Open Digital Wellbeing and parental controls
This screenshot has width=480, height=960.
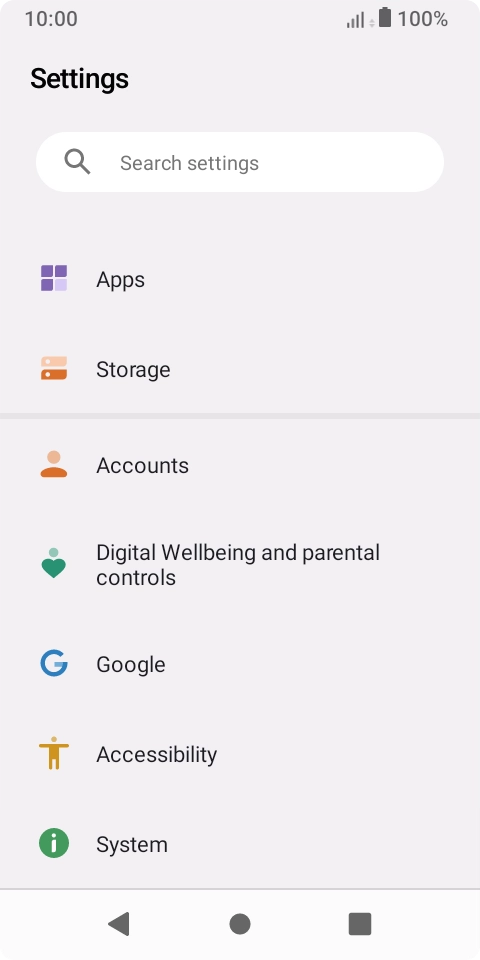[x=240, y=565]
